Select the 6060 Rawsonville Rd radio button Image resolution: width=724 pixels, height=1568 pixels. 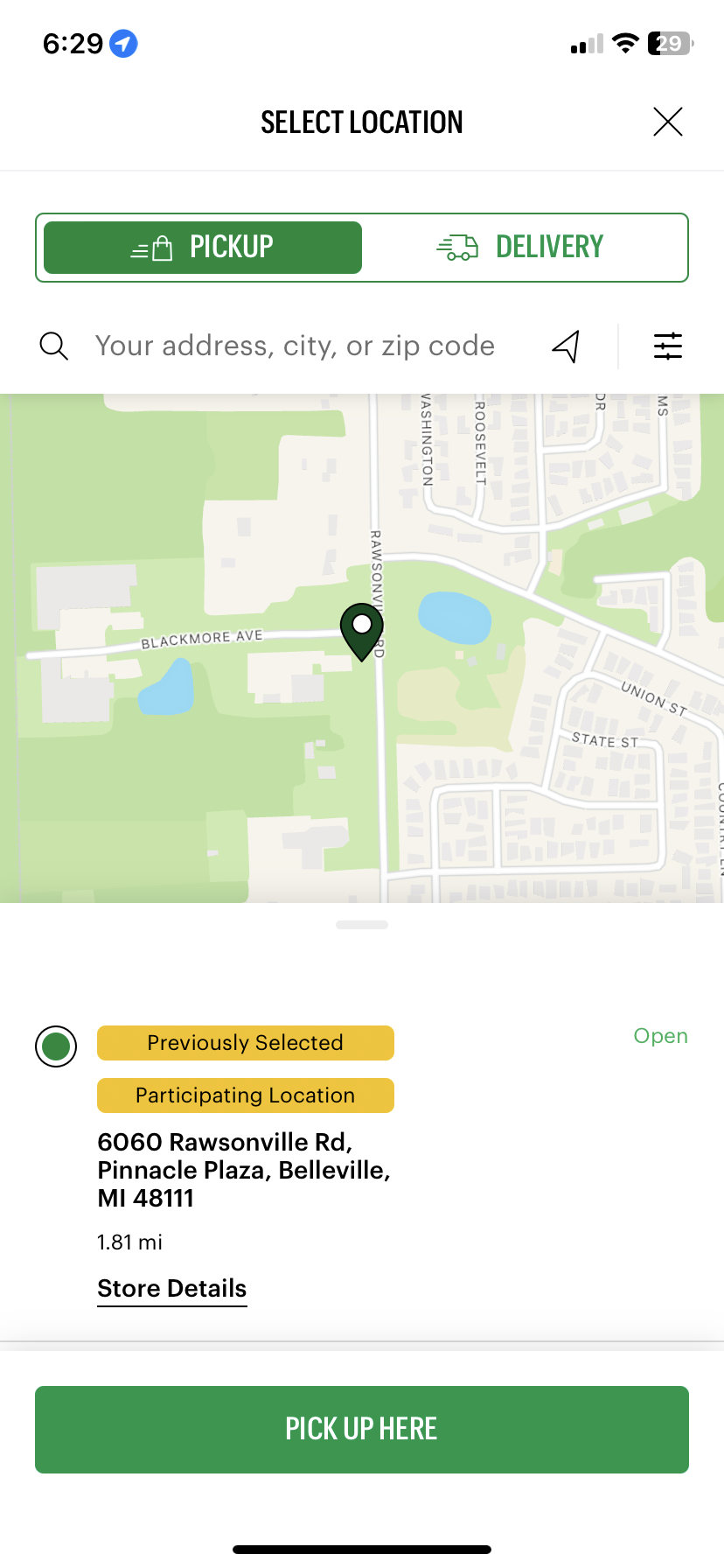[x=56, y=1046]
